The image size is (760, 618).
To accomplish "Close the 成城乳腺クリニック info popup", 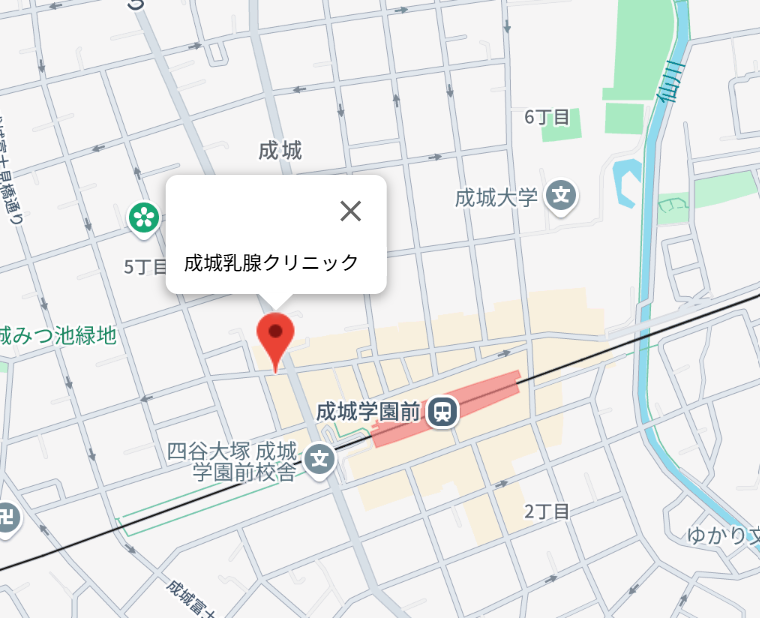I will tap(350, 211).
